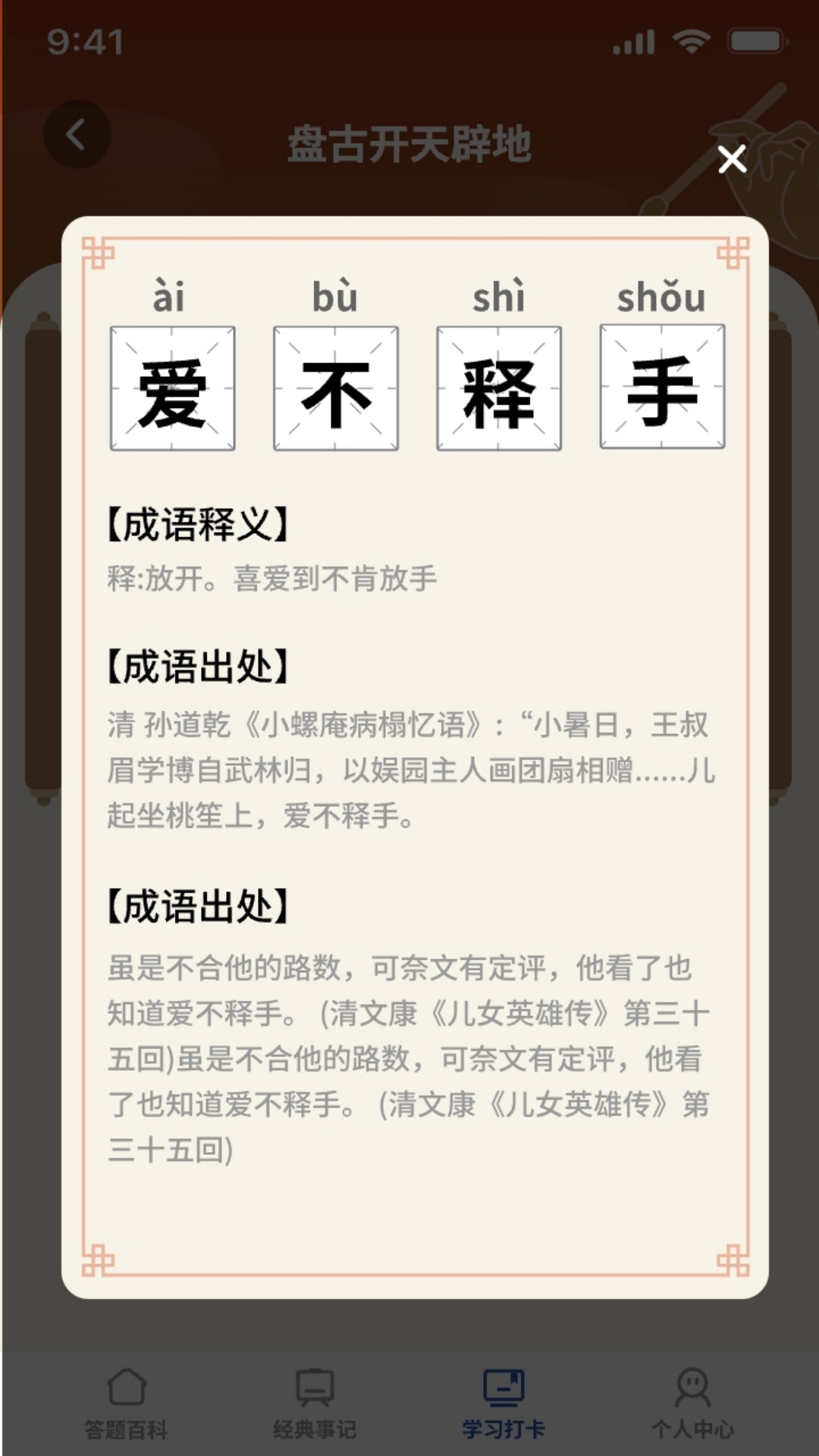The image size is (819, 1456).
Task: Go back from 盘古开天辟地 page
Action: pos(77,135)
